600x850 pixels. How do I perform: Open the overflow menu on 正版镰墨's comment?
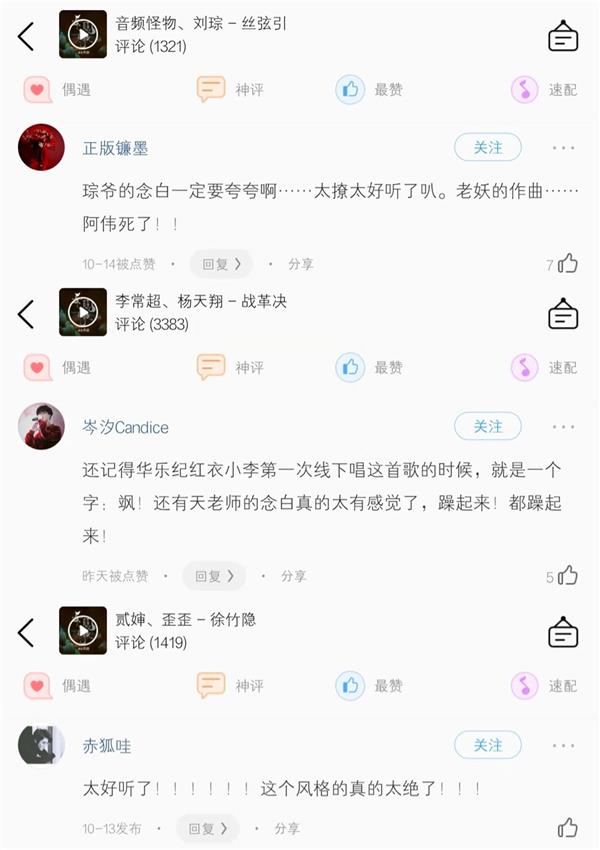(x=563, y=148)
